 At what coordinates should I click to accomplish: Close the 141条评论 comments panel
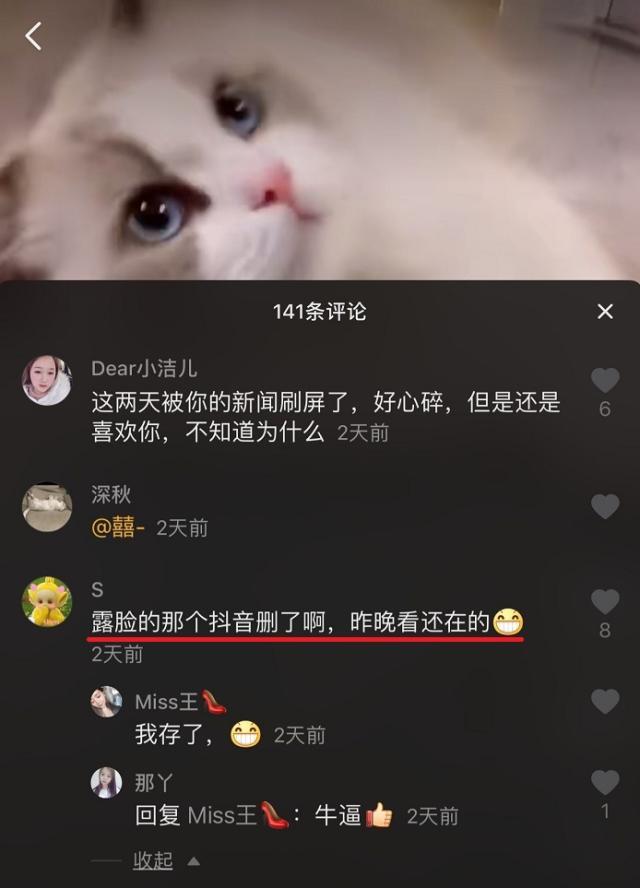coord(605,311)
